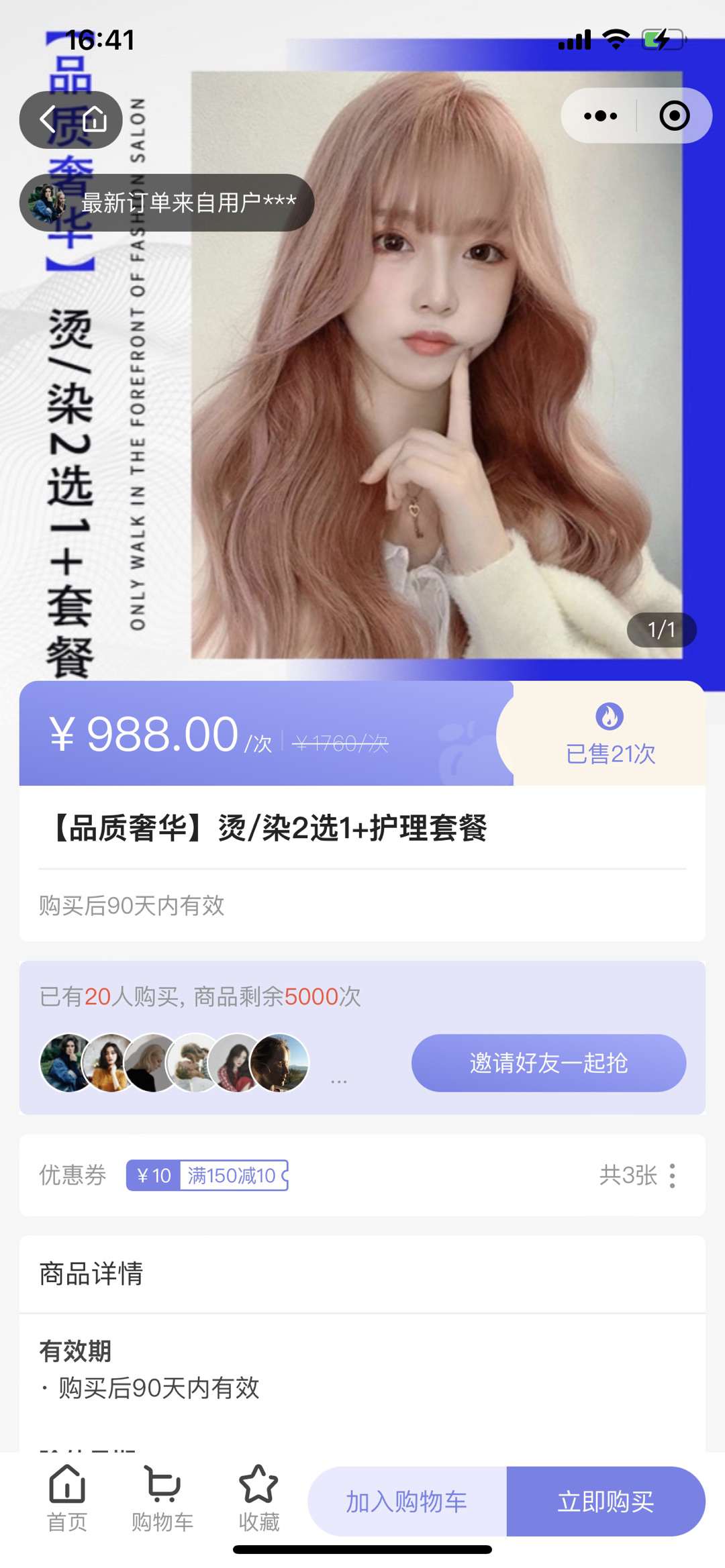Screen dimensions: 725x1568
Task: Close the mini program with the circle icon
Action: point(674,116)
